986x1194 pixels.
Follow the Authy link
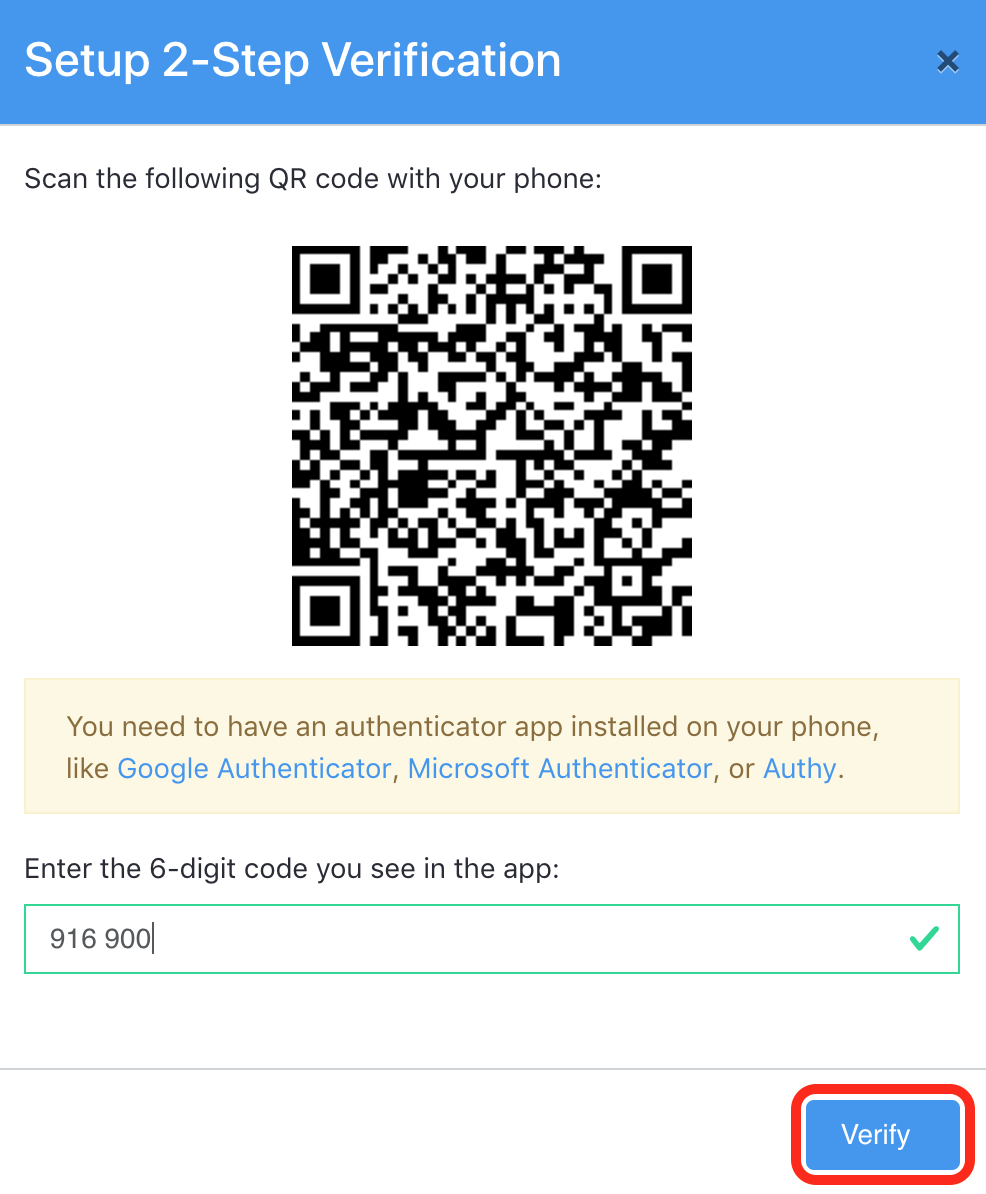point(799,769)
